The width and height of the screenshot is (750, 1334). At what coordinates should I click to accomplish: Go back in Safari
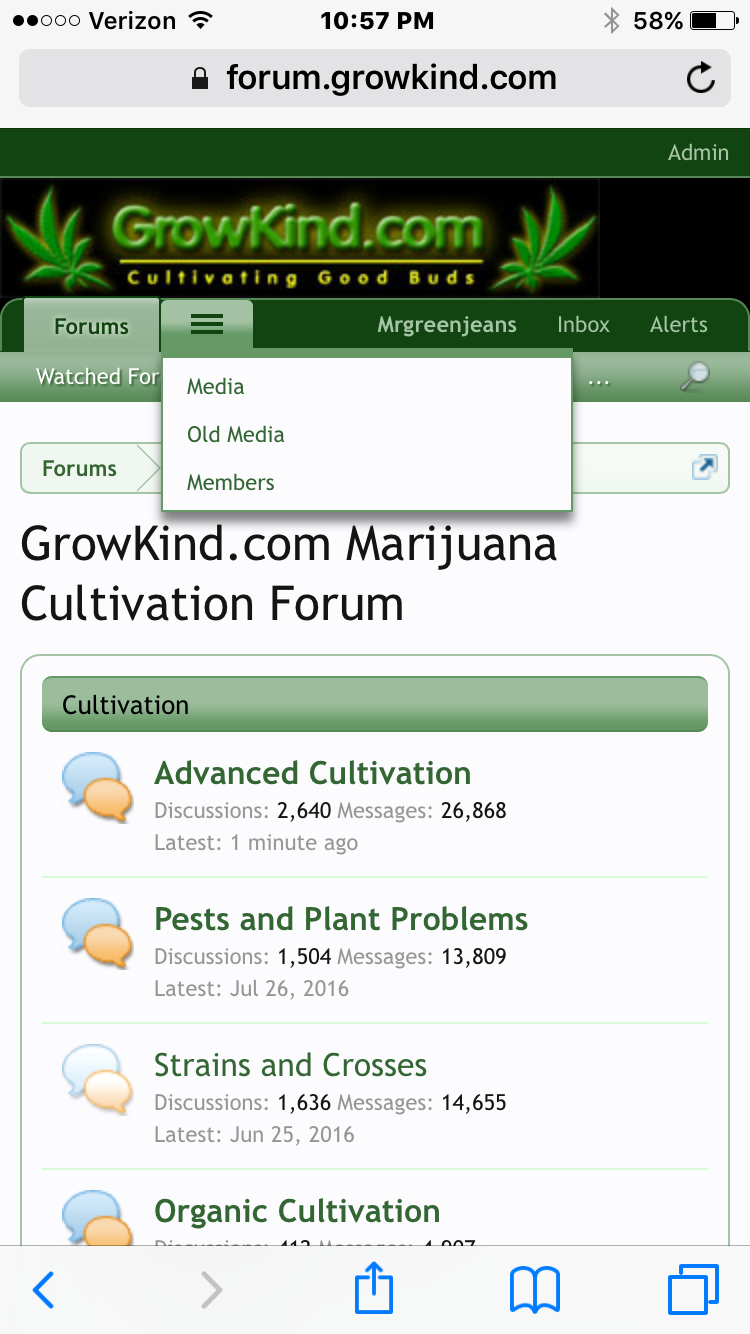coord(43,1290)
